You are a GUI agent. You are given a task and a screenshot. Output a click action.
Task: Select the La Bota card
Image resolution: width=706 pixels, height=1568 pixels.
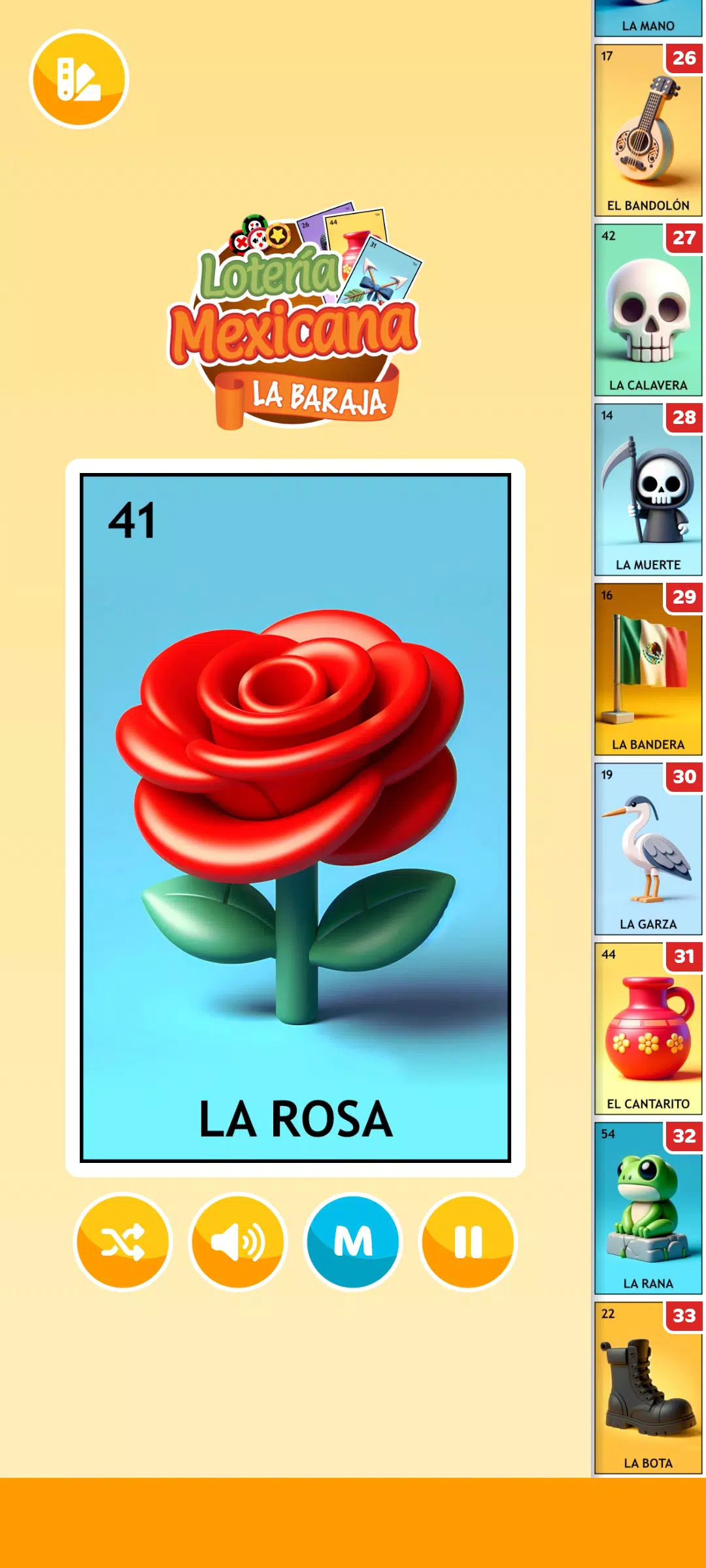[648, 1388]
